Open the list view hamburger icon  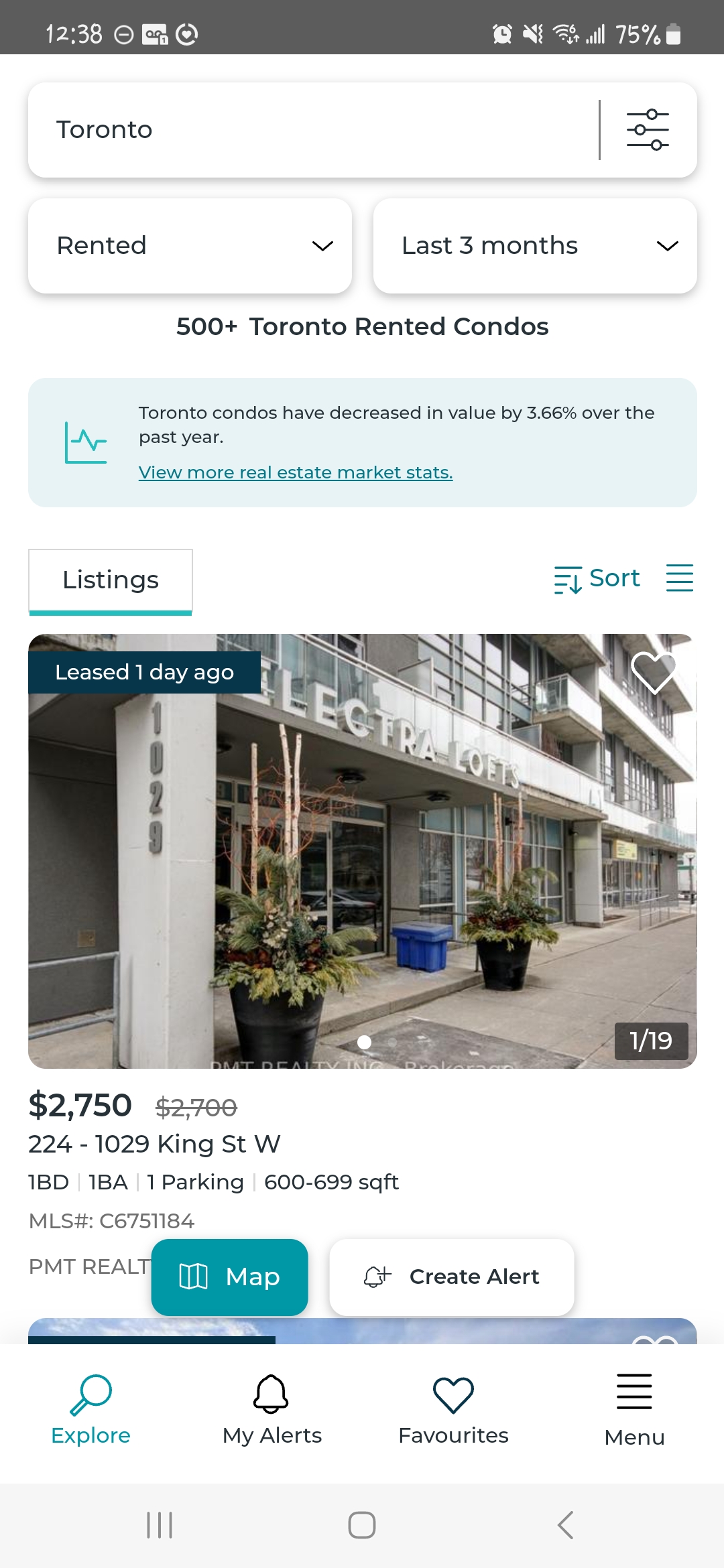[679, 579]
